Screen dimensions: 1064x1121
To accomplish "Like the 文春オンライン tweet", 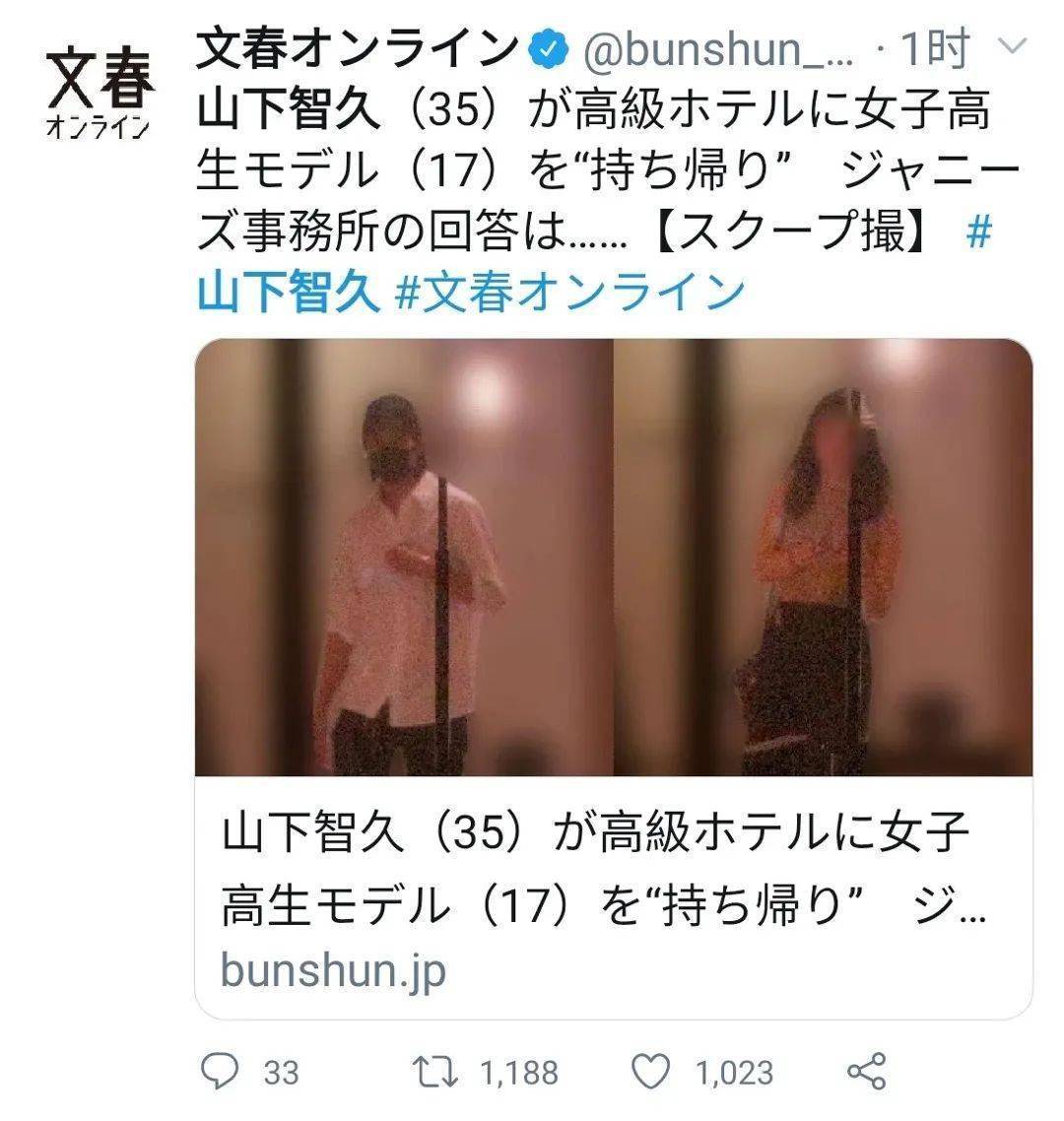I will [652, 1071].
